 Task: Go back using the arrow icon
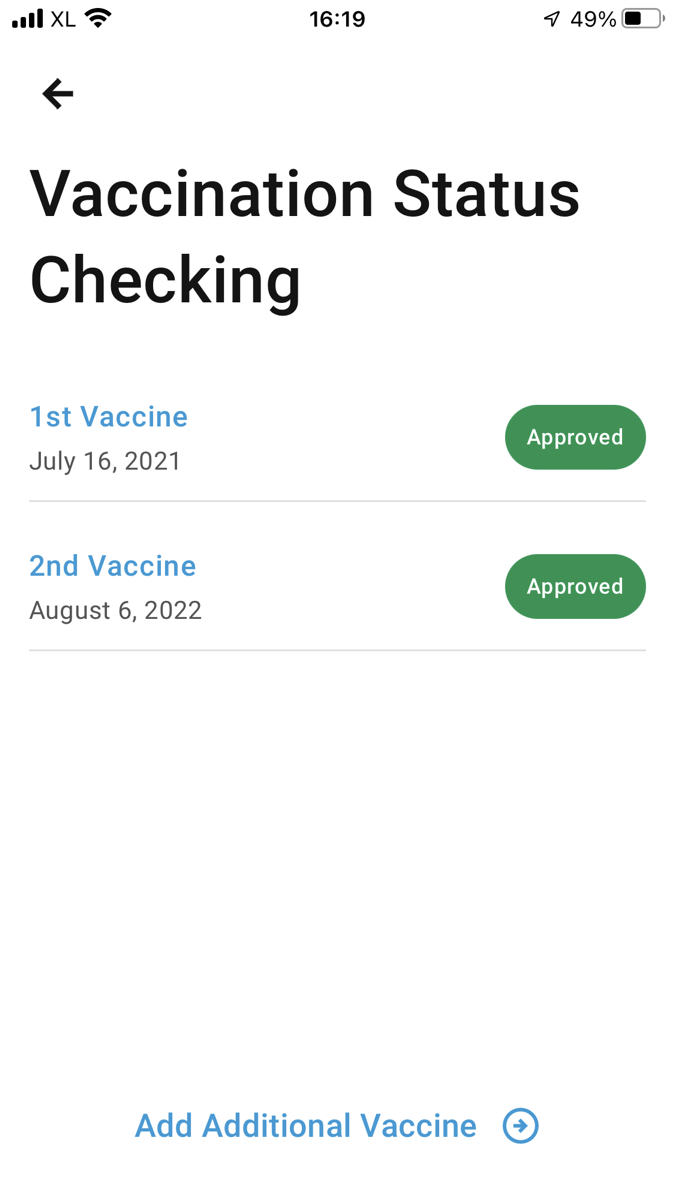[x=58, y=94]
